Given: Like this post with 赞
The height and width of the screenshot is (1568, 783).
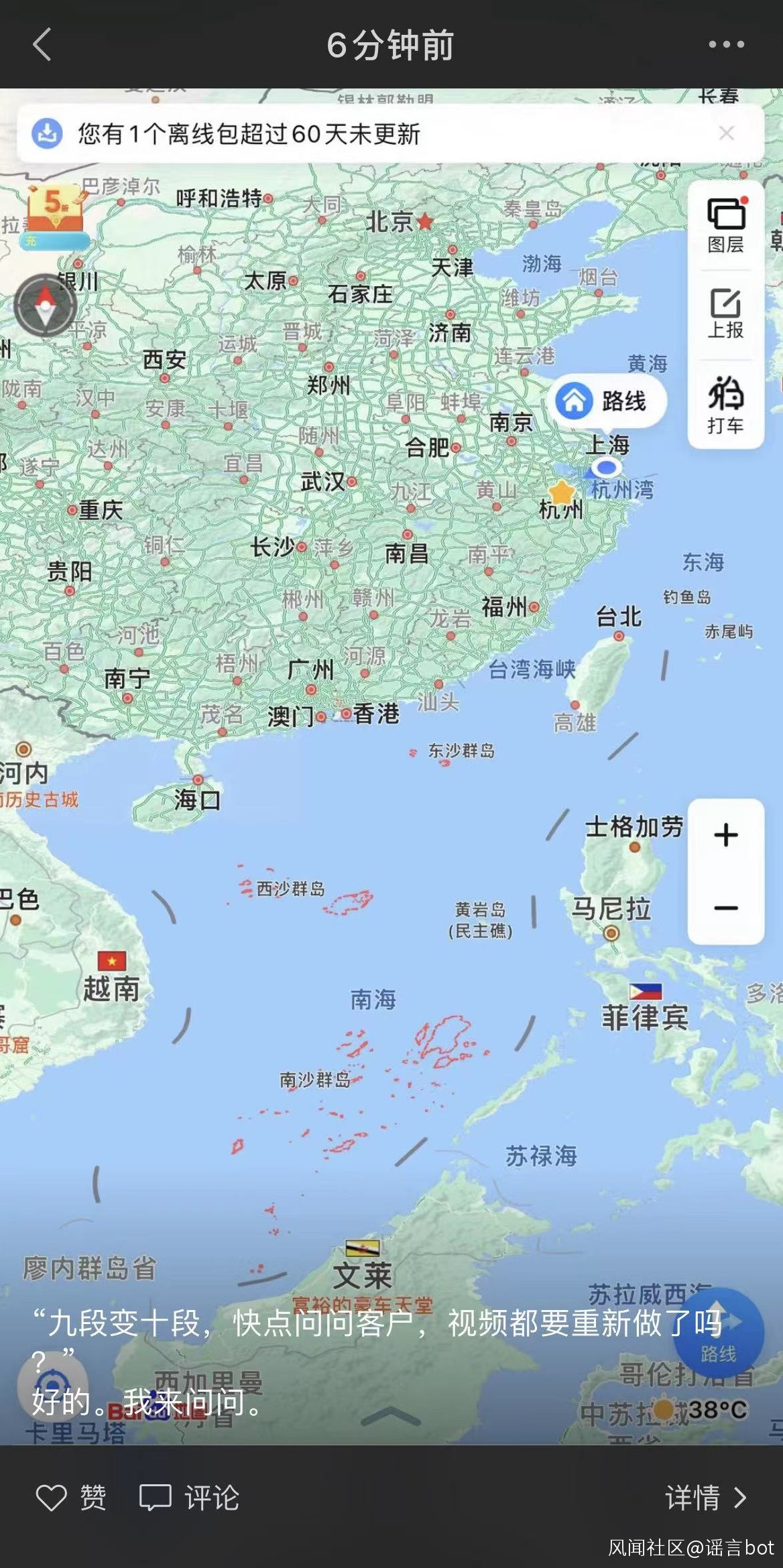Looking at the screenshot, I should pos(70,1497).
